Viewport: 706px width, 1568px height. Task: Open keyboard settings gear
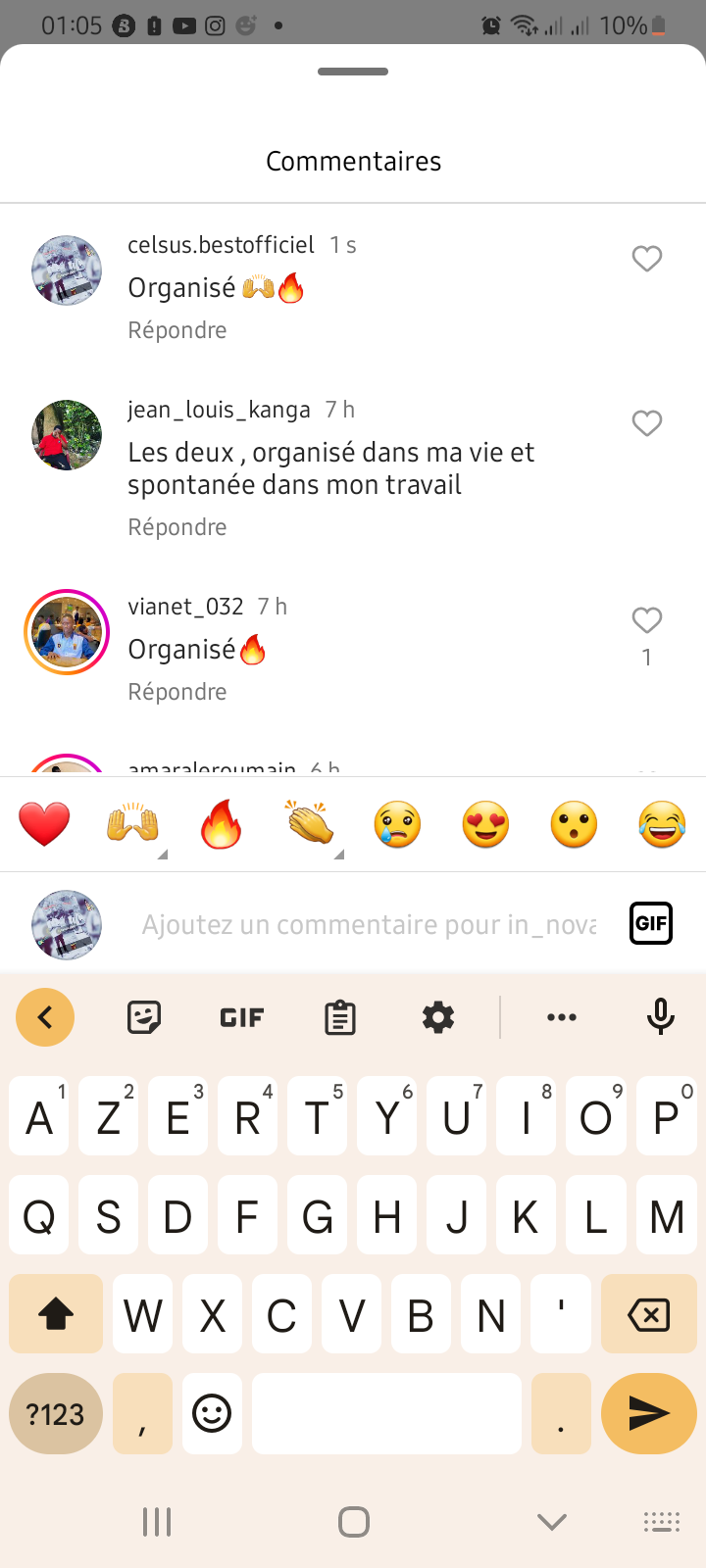point(438,1017)
